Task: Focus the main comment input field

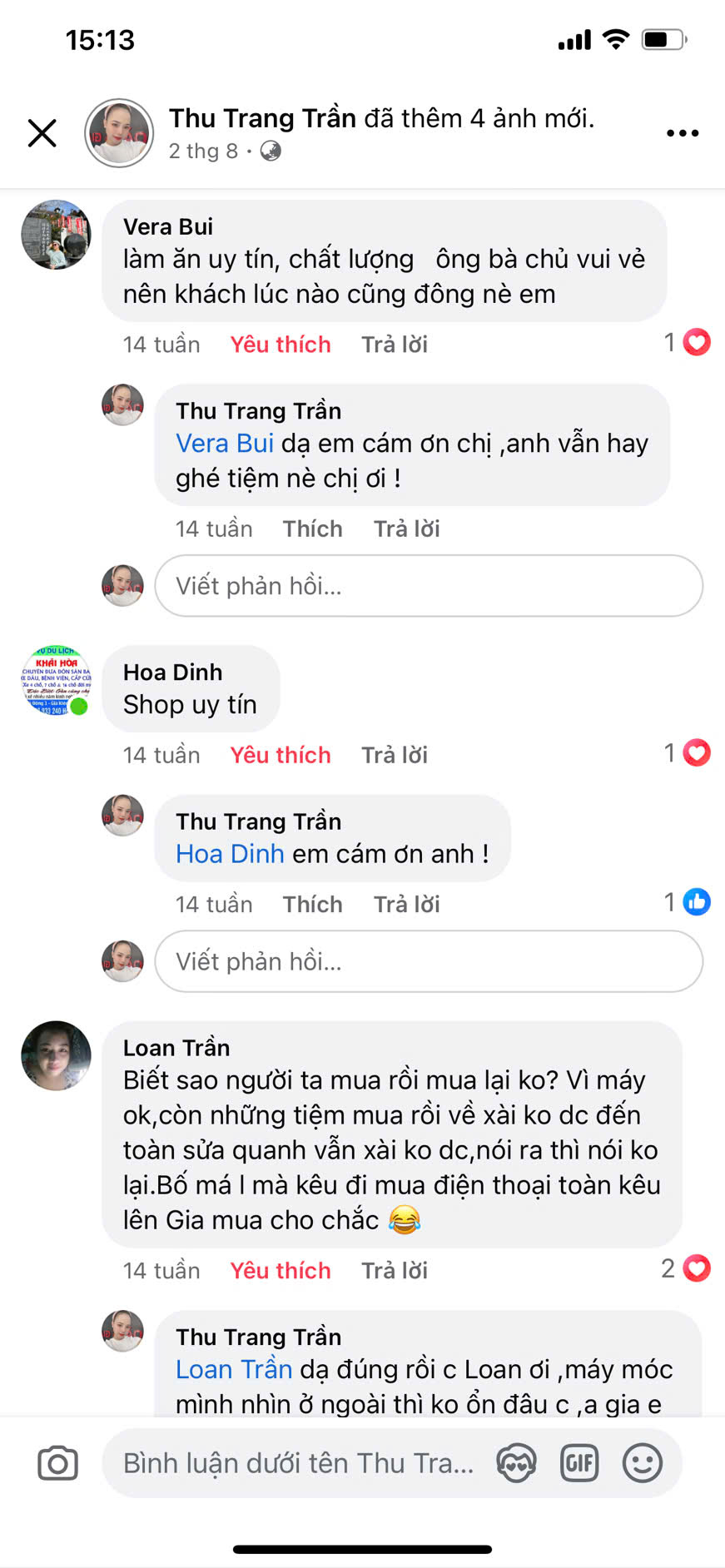Action: 300,1463
